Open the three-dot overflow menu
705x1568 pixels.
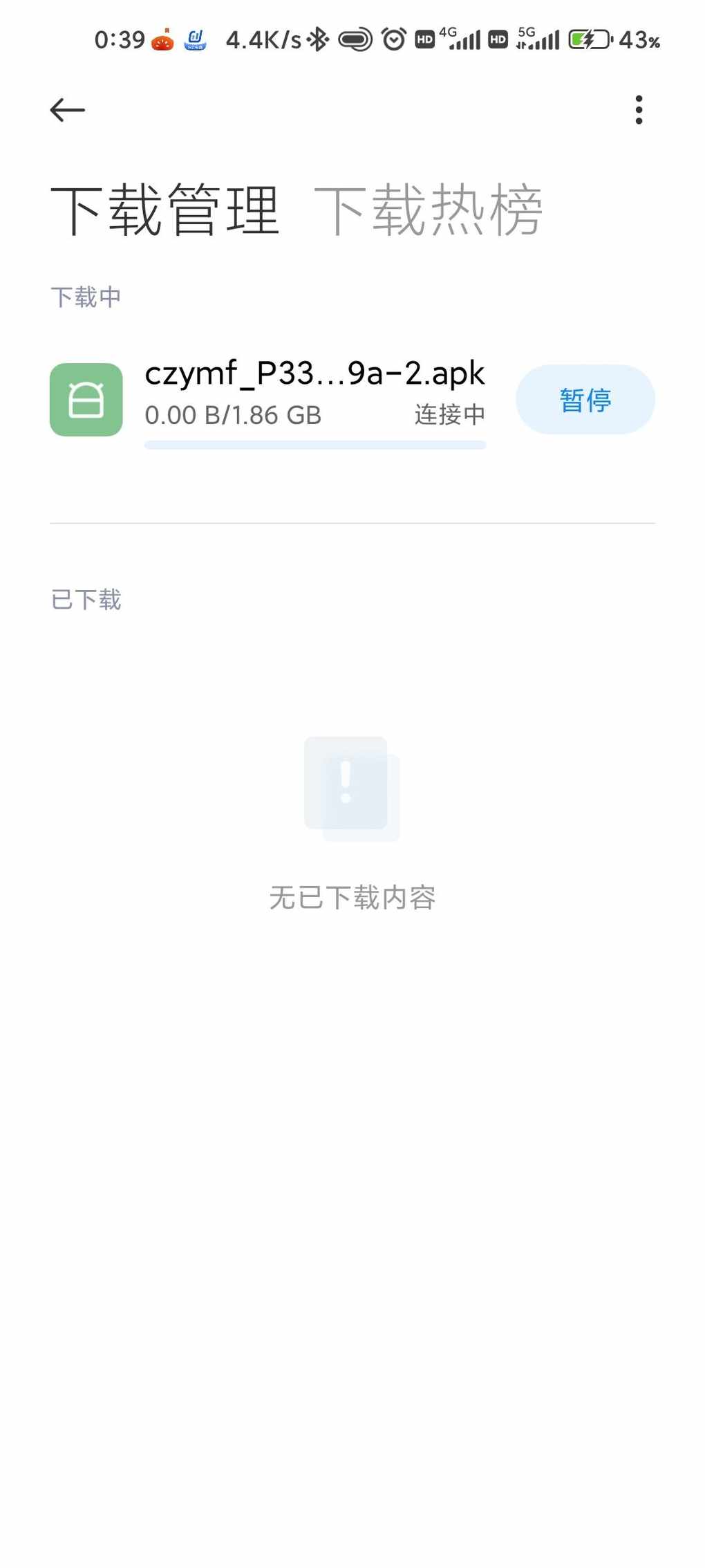pyautogui.click(x=639, y=110)
